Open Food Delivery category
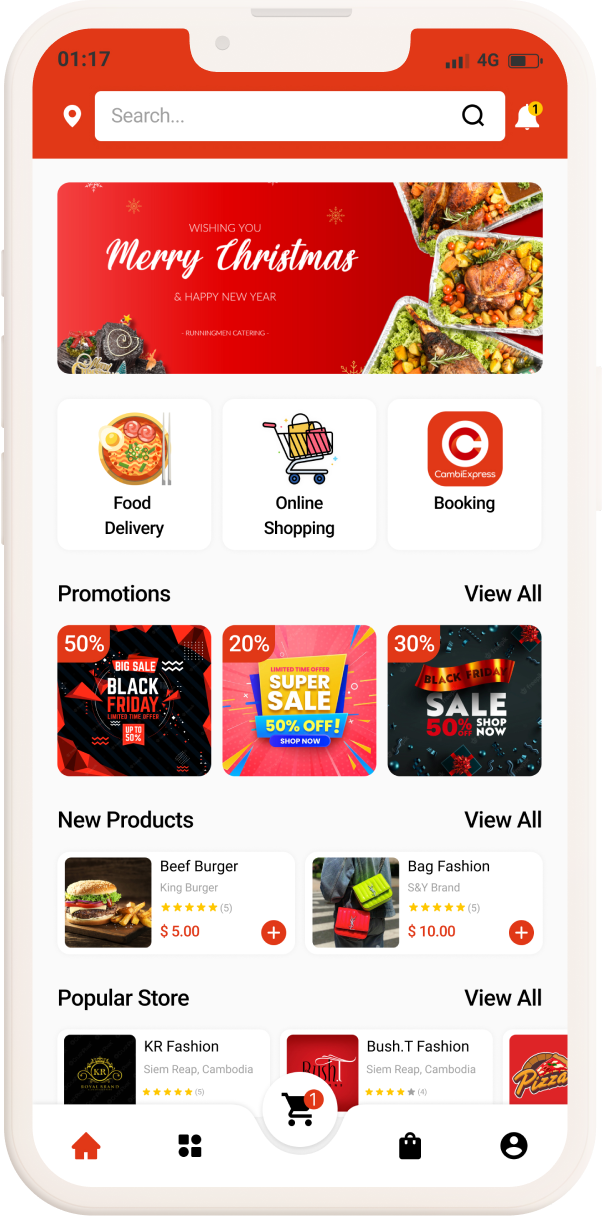 134,474
